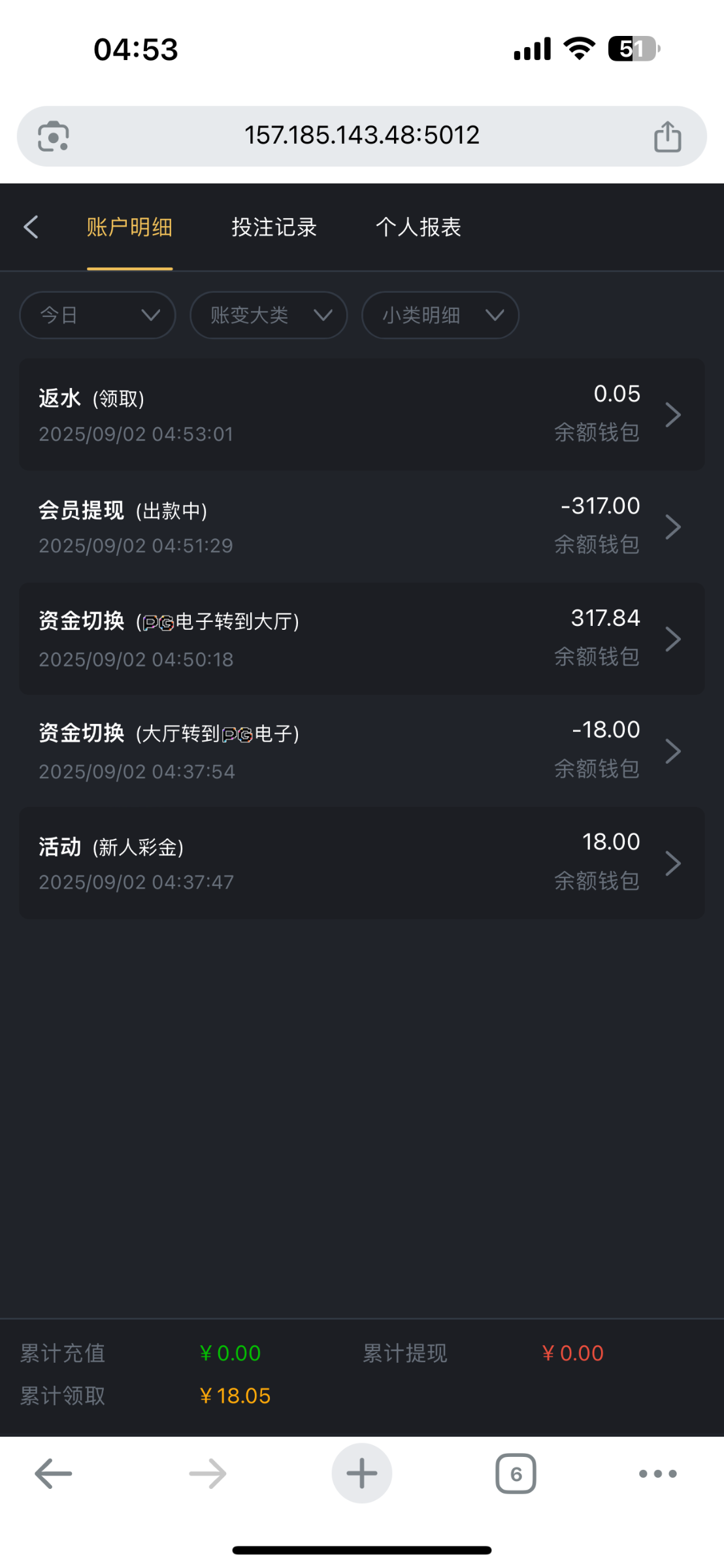The image size is (724, 1568).
Task: Open a new browser tab
Action: pyautogui.click(x=361, y=1473)
